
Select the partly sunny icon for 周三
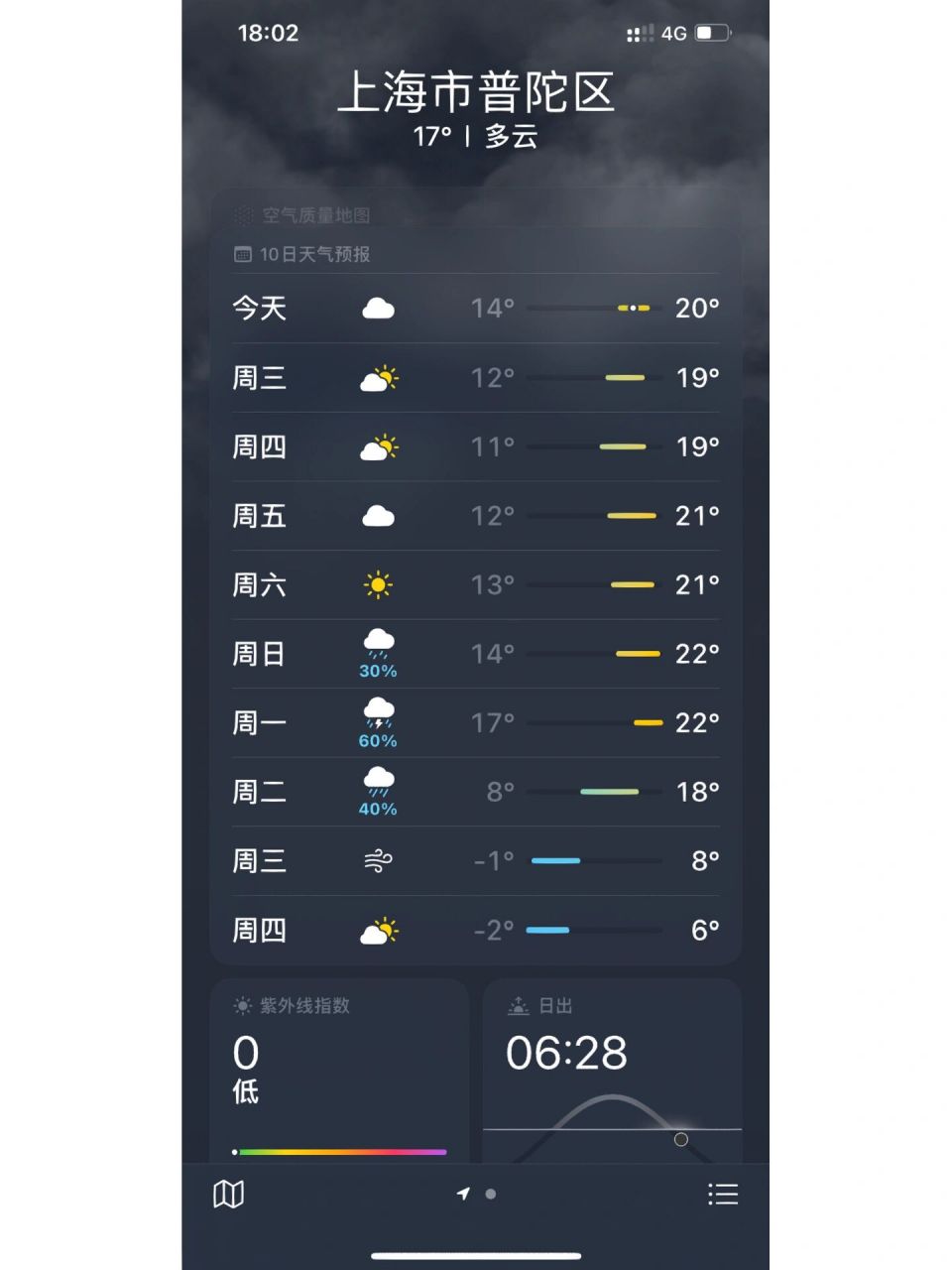379,378
